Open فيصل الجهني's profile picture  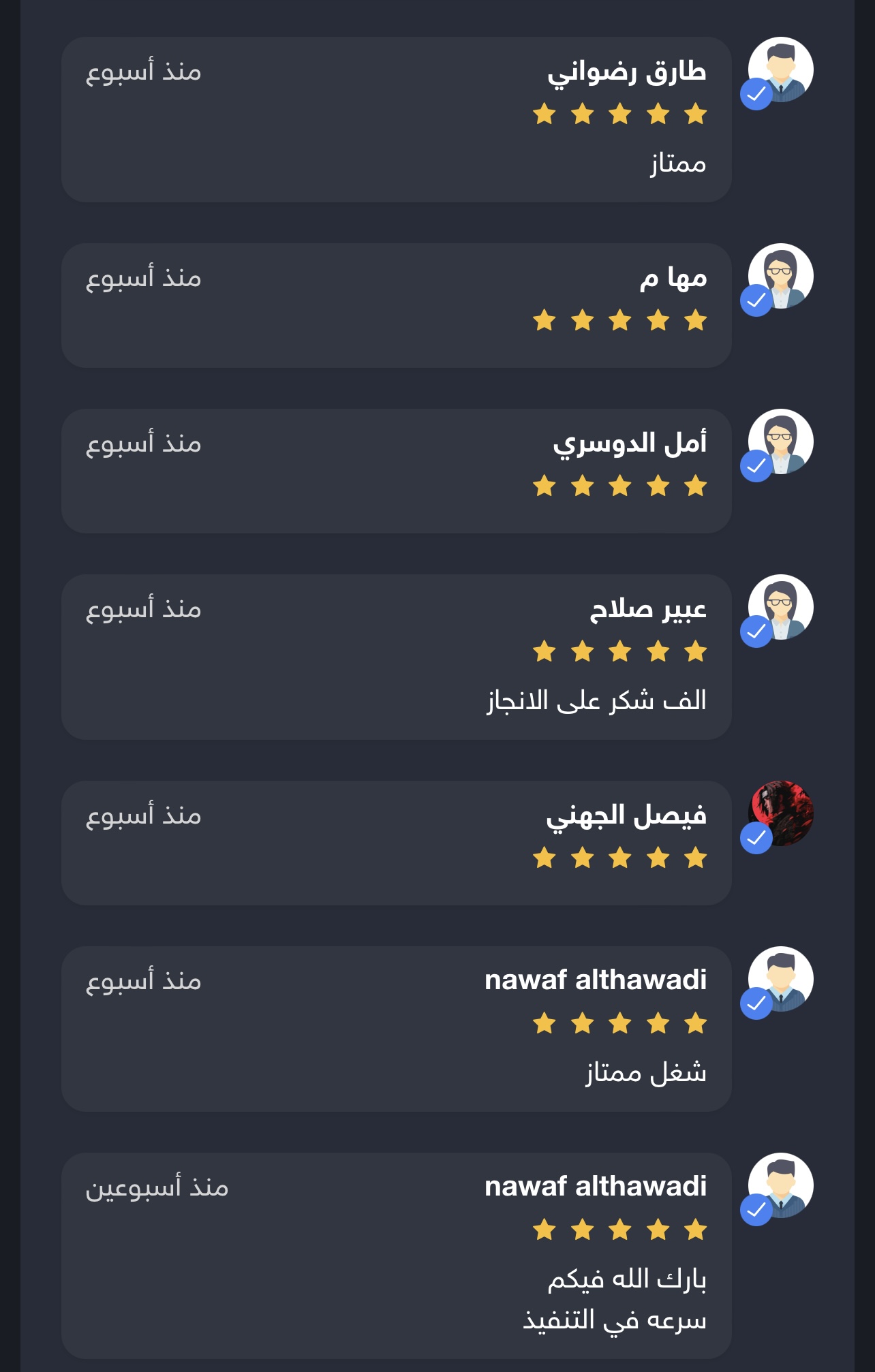781,813
